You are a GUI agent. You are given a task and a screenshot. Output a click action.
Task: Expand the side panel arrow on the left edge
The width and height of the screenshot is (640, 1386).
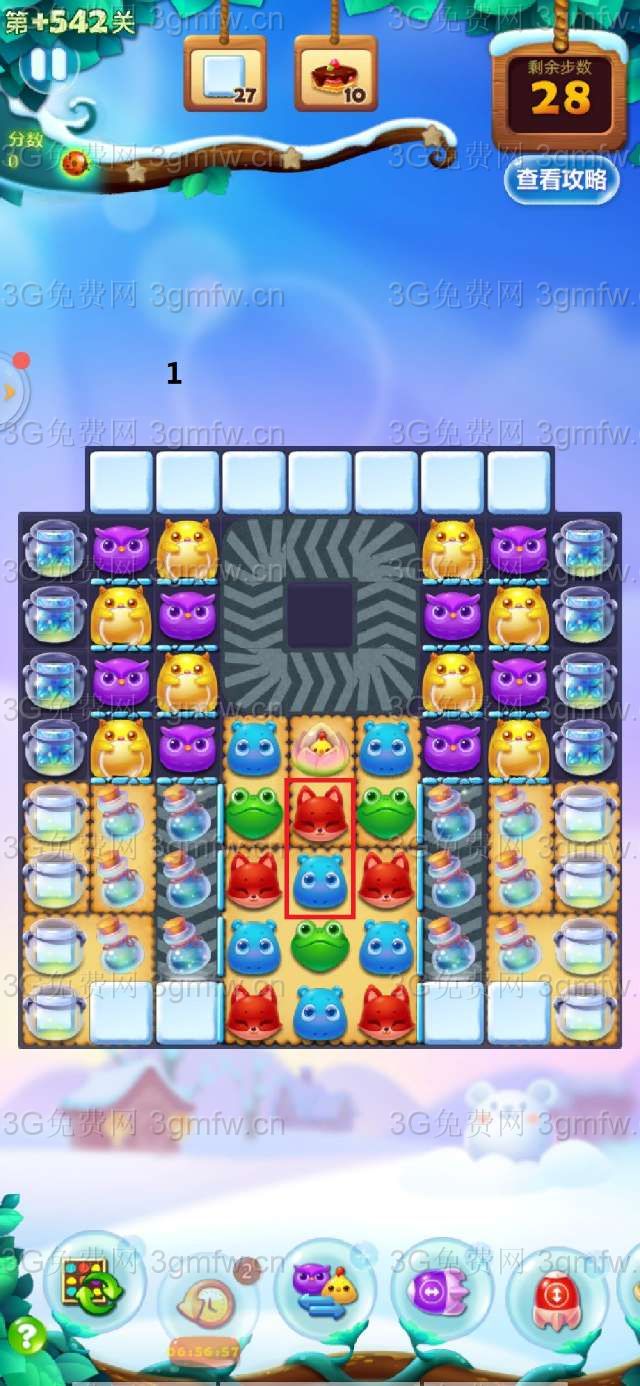coord(10,391)
